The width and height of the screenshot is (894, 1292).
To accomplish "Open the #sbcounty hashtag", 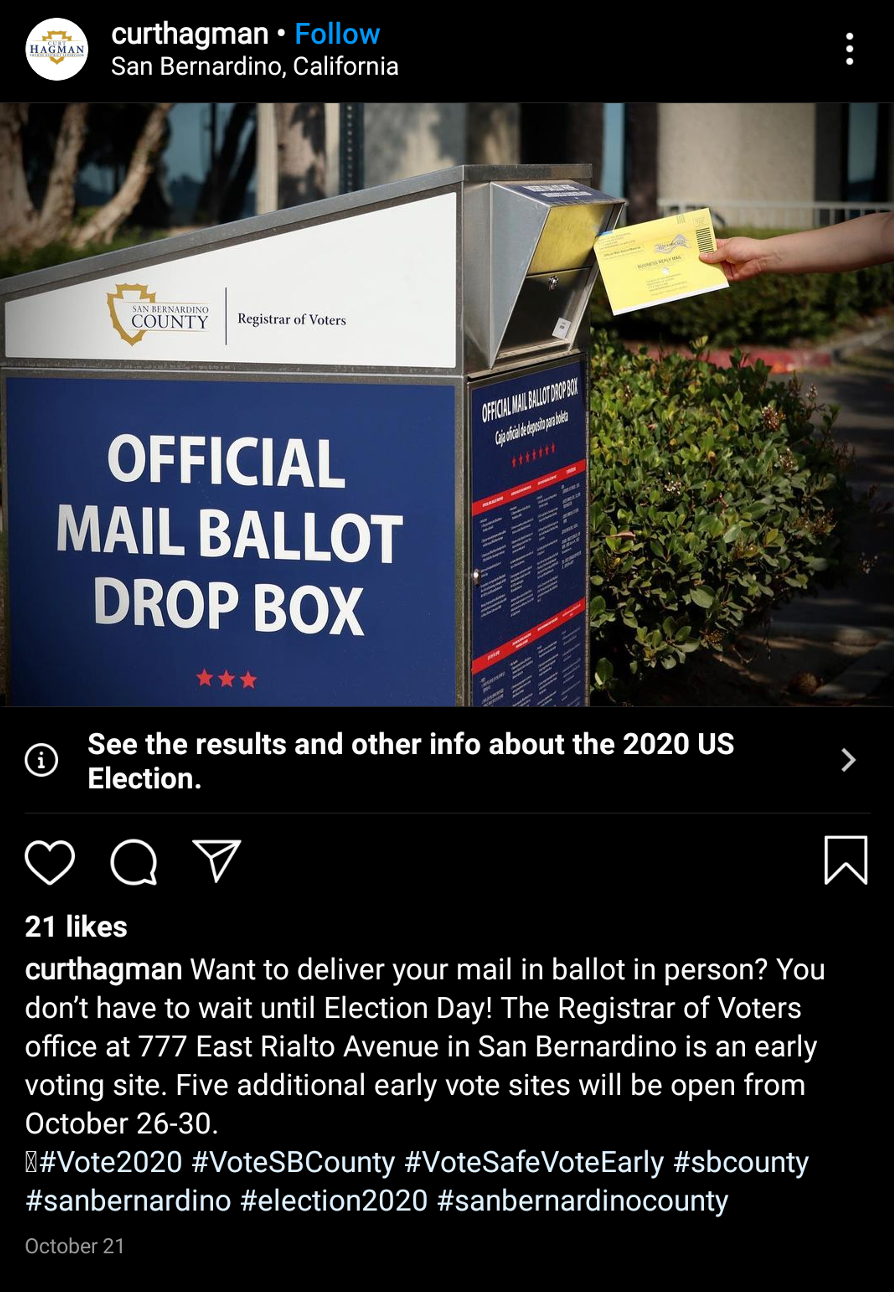I will tap(741, 1162).
